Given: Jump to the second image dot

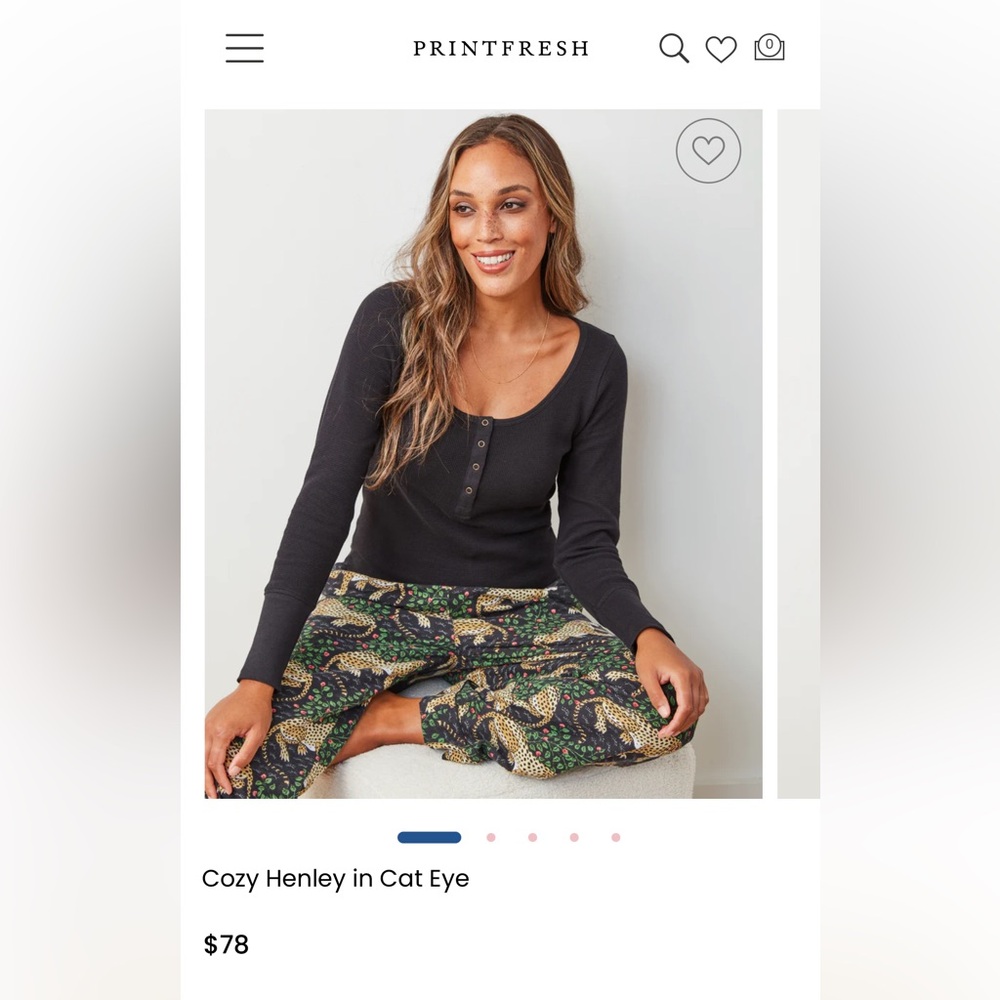Looking at the screenshot, I should (x=491, y=837).
